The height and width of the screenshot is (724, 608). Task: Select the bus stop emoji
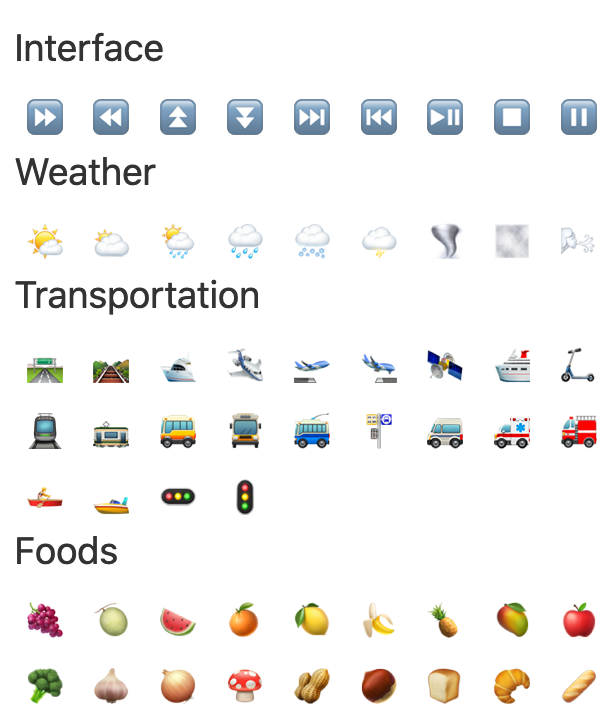[379, 431]
